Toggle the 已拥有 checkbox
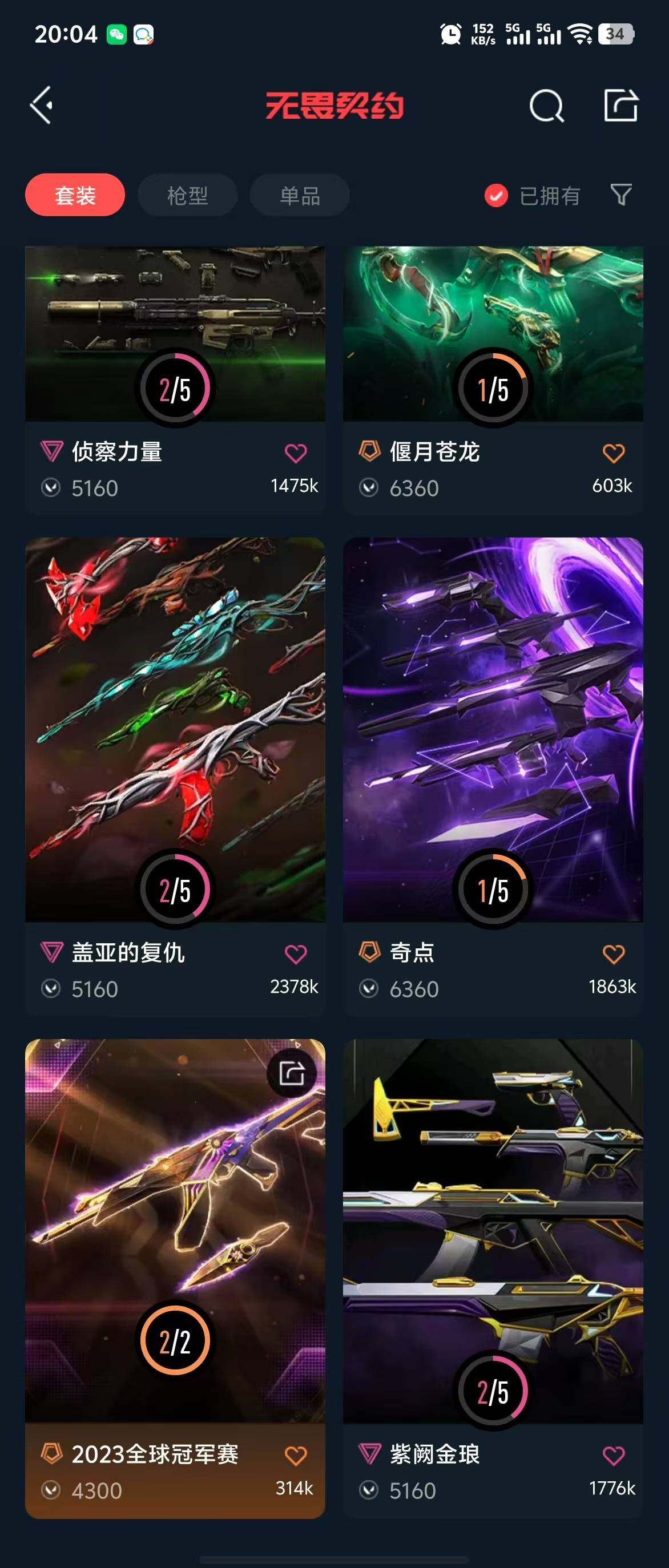Image resolution: width=669 pixels, height=1568 pixels. coord(496,196)
